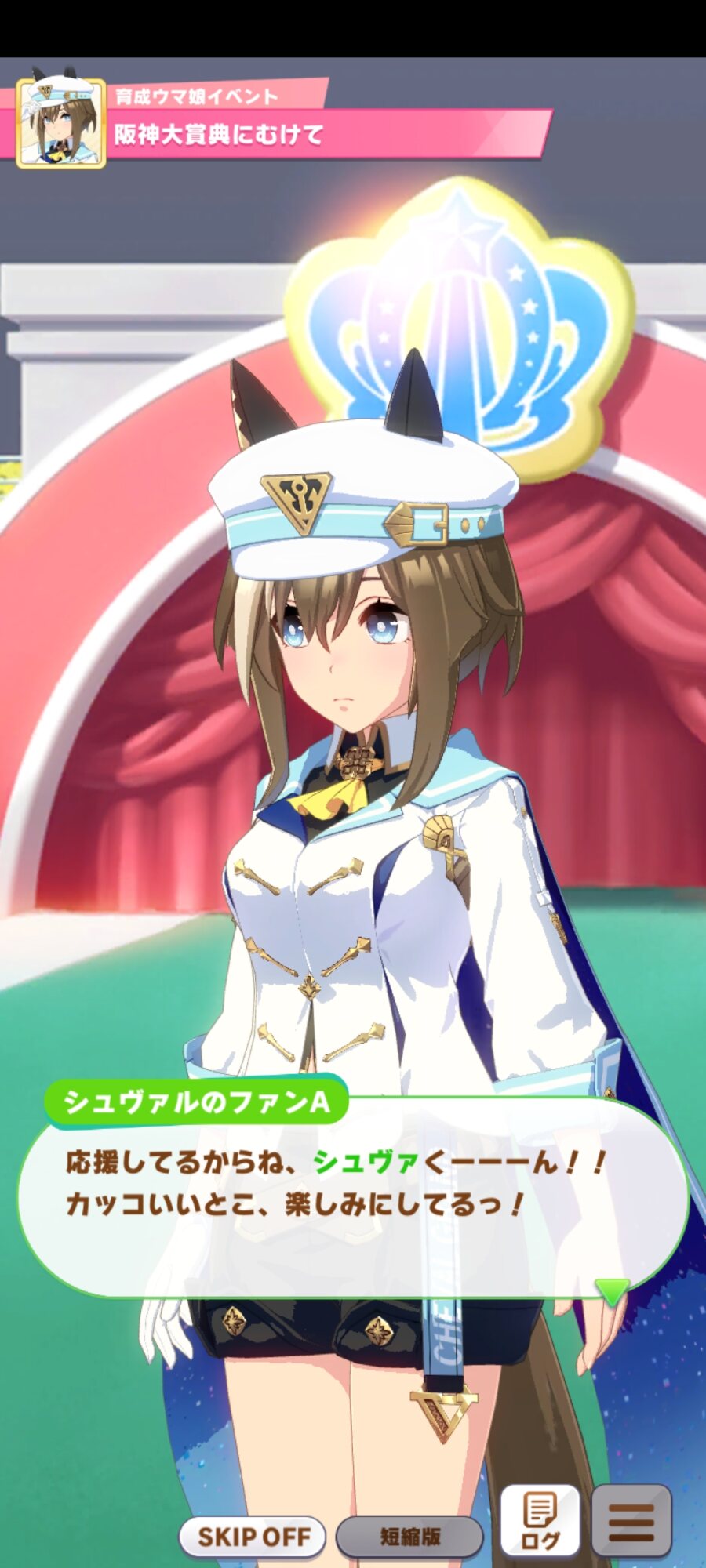
Task: Open the ログ dialogue log
Action: click(x=540, y=1521)
